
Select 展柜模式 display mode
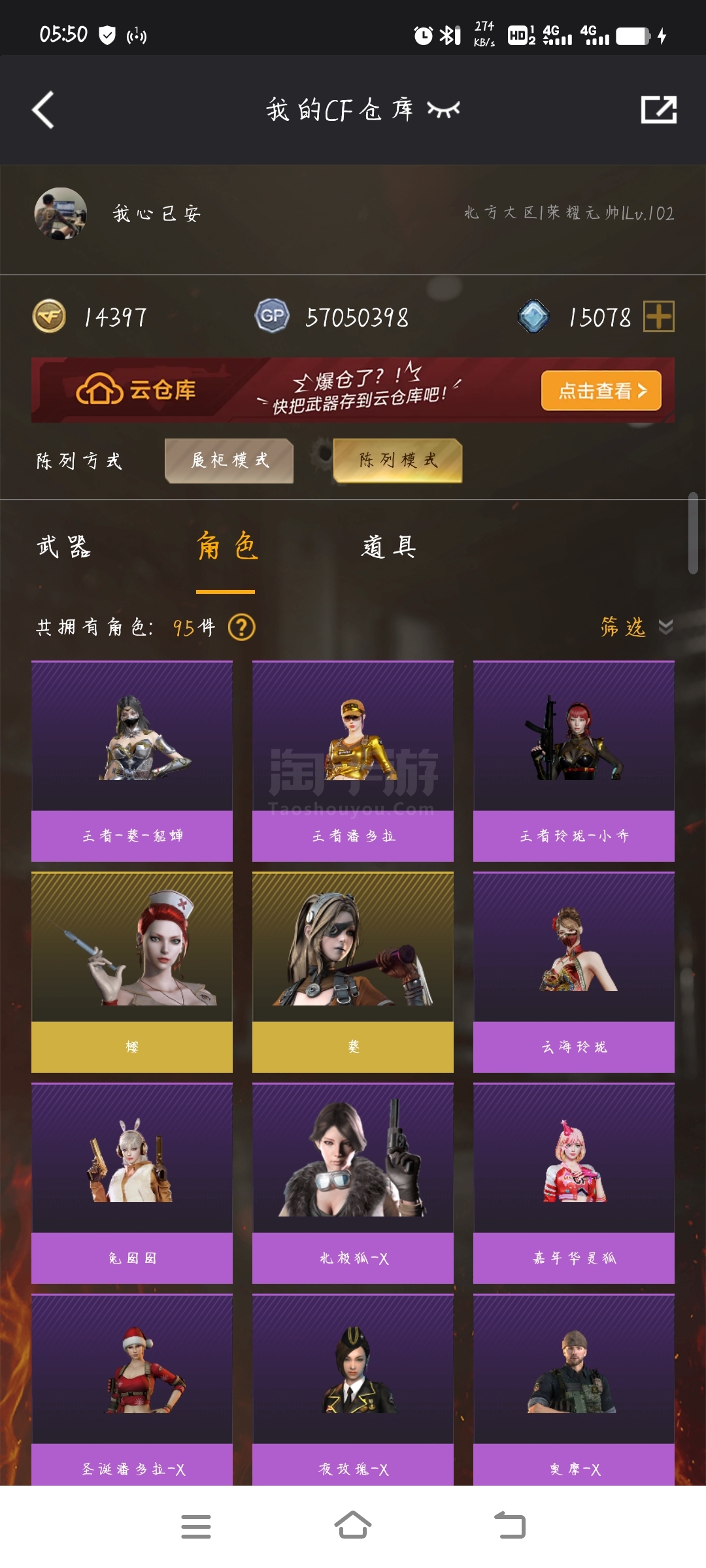point(229,461)
